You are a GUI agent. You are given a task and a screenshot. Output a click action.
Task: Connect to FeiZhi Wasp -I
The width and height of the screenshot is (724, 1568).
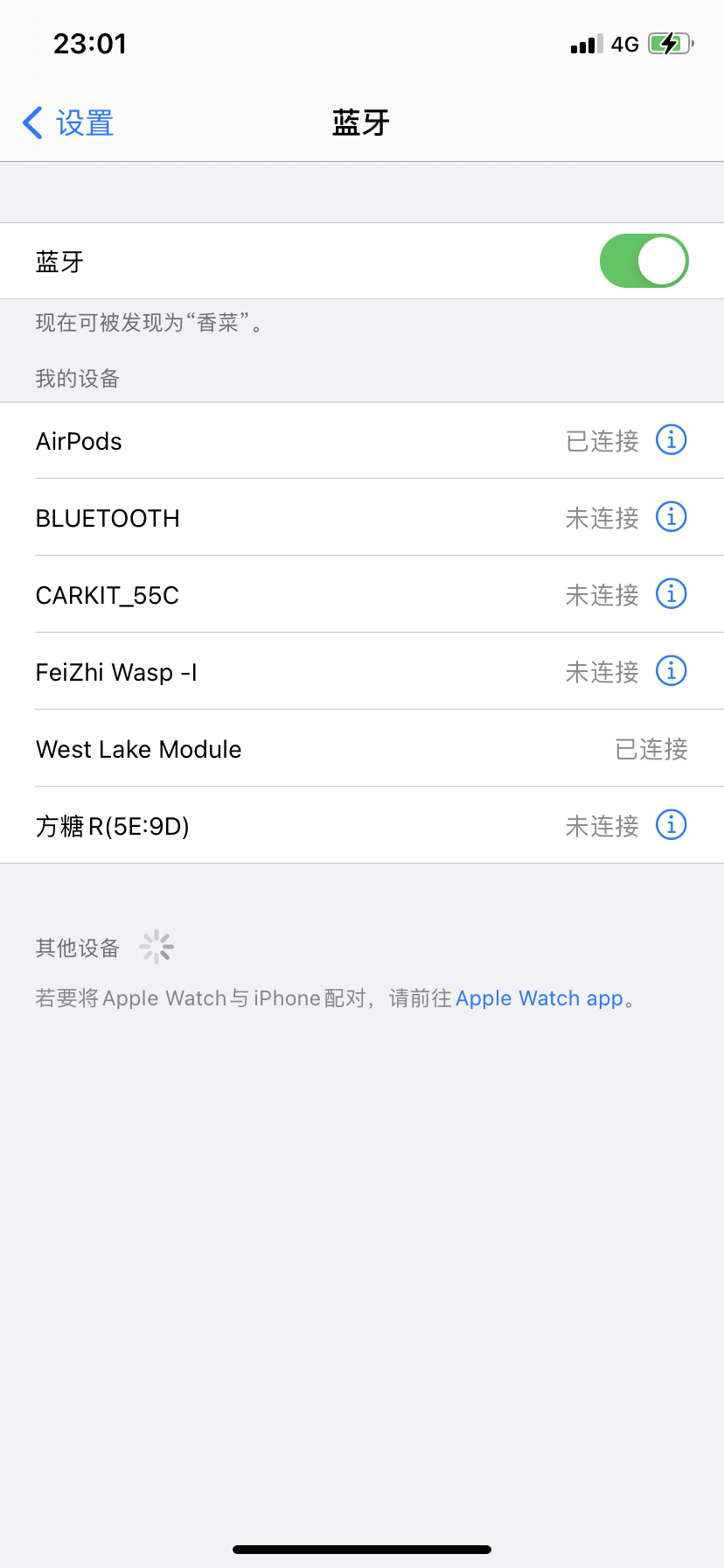(x=262, y=672)
